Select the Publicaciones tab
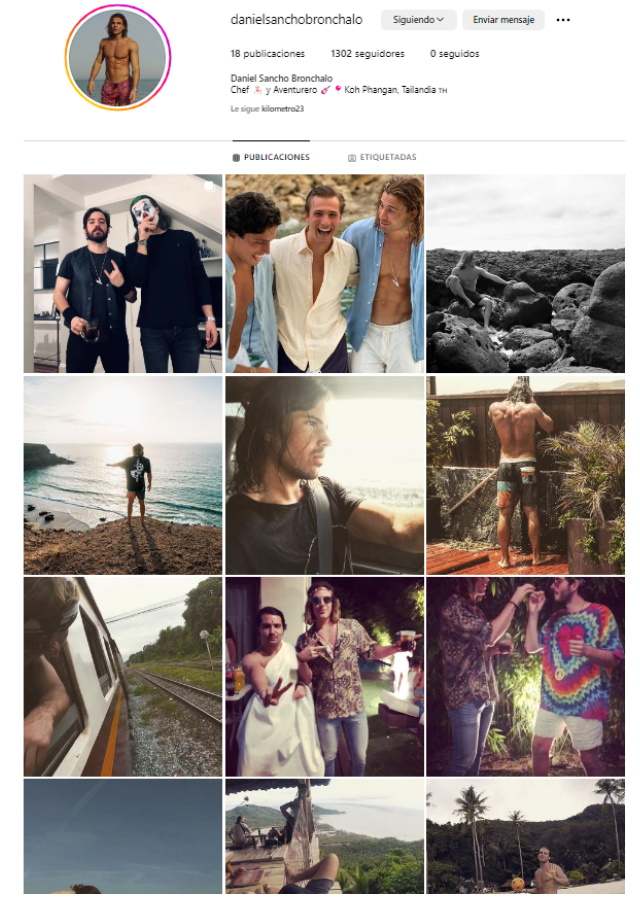The width and height of the screenshot is (640, 900). (271, 157)
